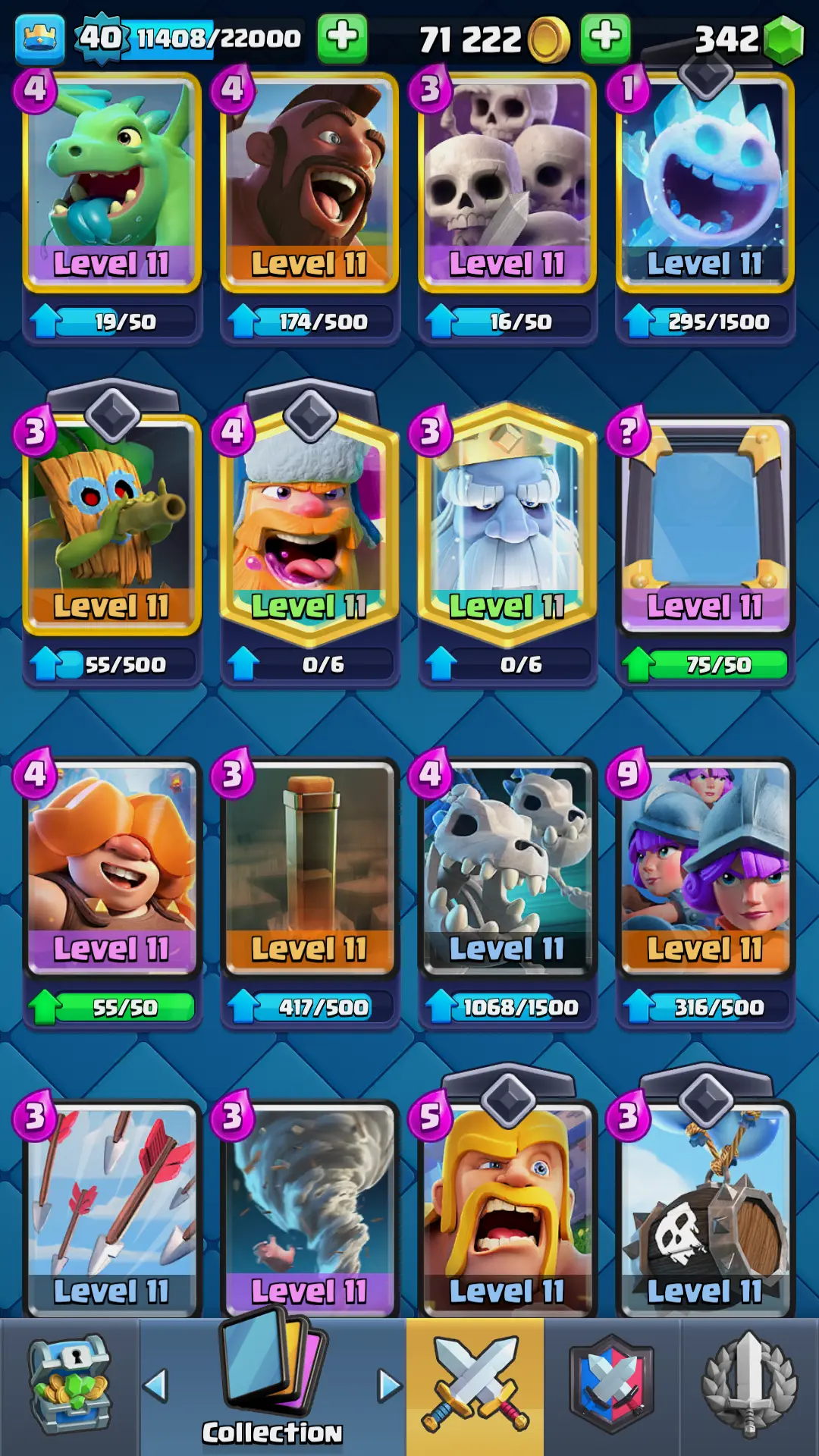
Task: Open the Royal Ghost card
Action: [507, 523]
